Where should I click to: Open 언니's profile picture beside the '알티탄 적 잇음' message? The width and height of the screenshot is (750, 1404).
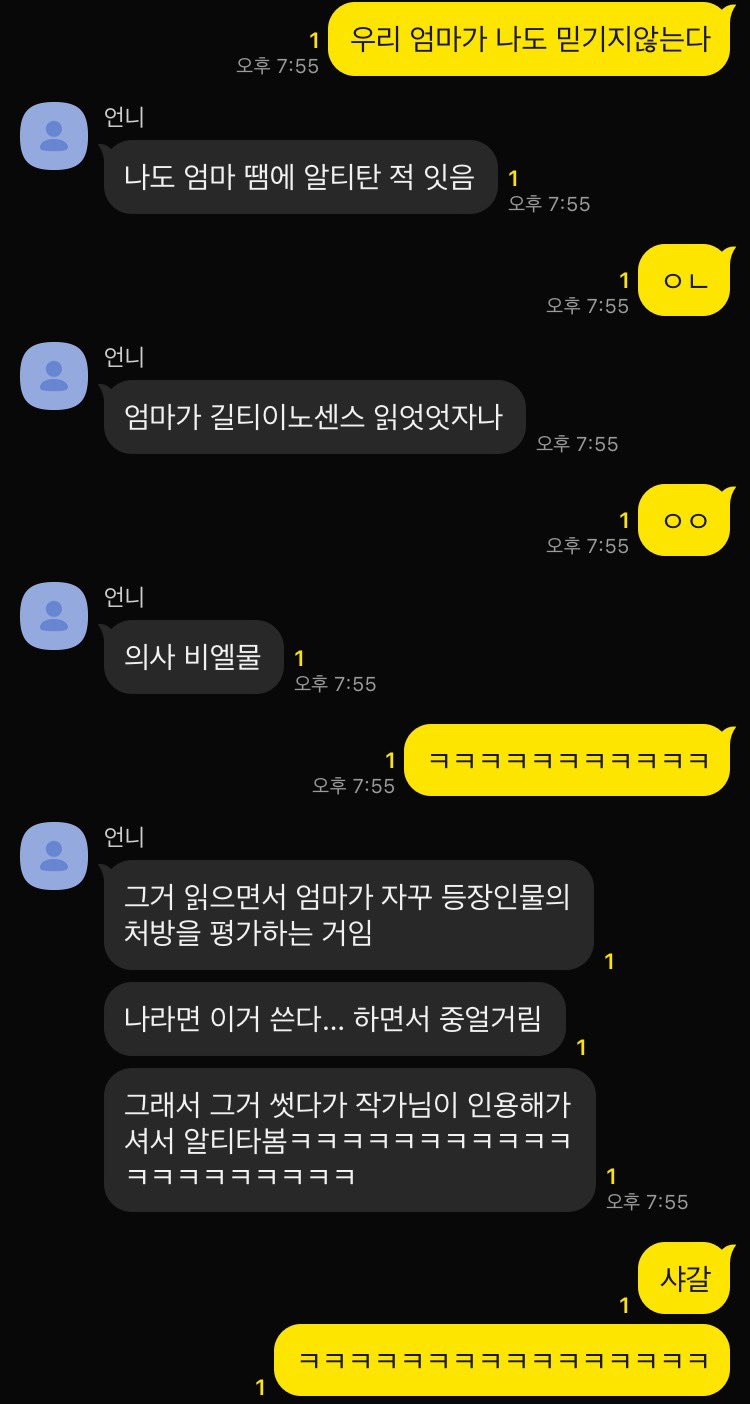point(54,136)
